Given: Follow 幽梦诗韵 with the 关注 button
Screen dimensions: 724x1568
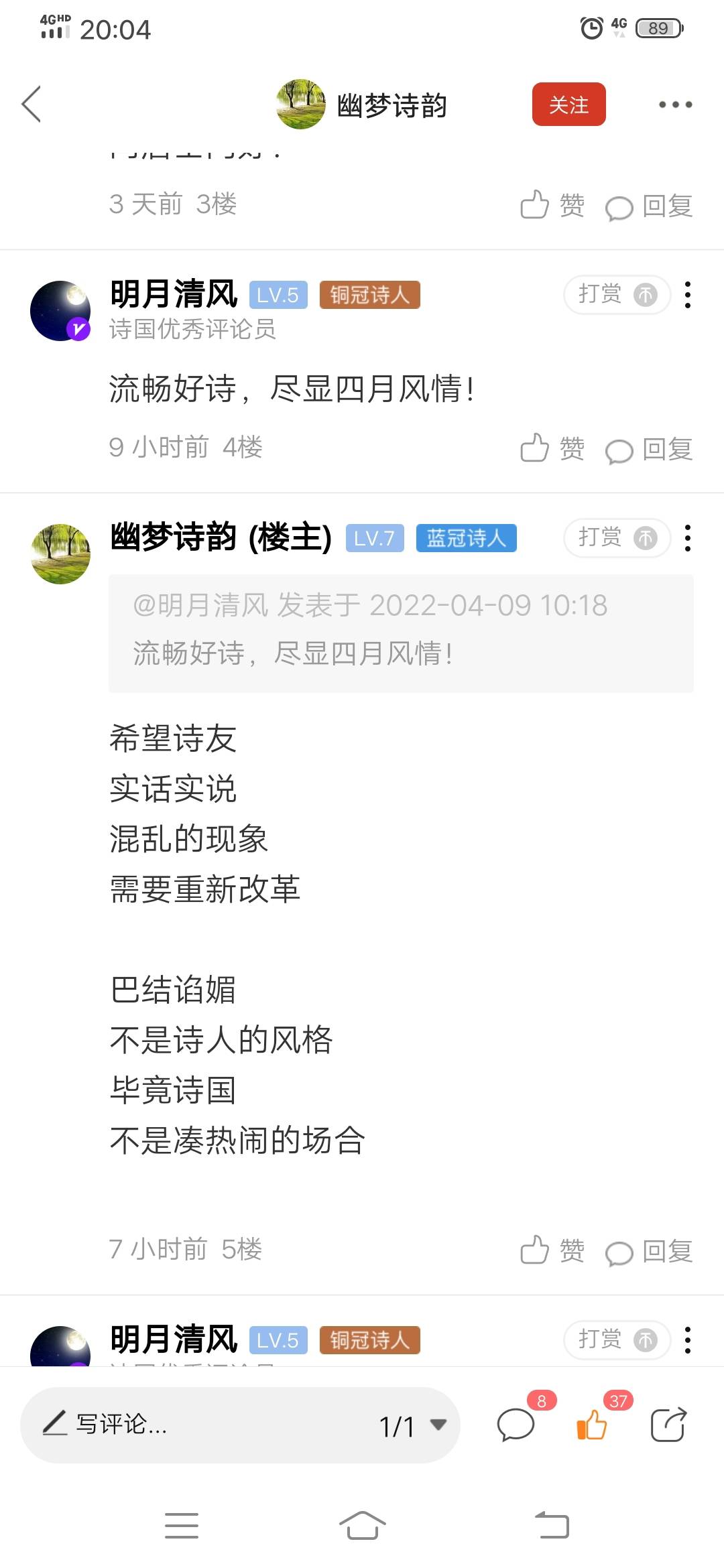Looking at the screenshot, I should [x=568, y=104].
